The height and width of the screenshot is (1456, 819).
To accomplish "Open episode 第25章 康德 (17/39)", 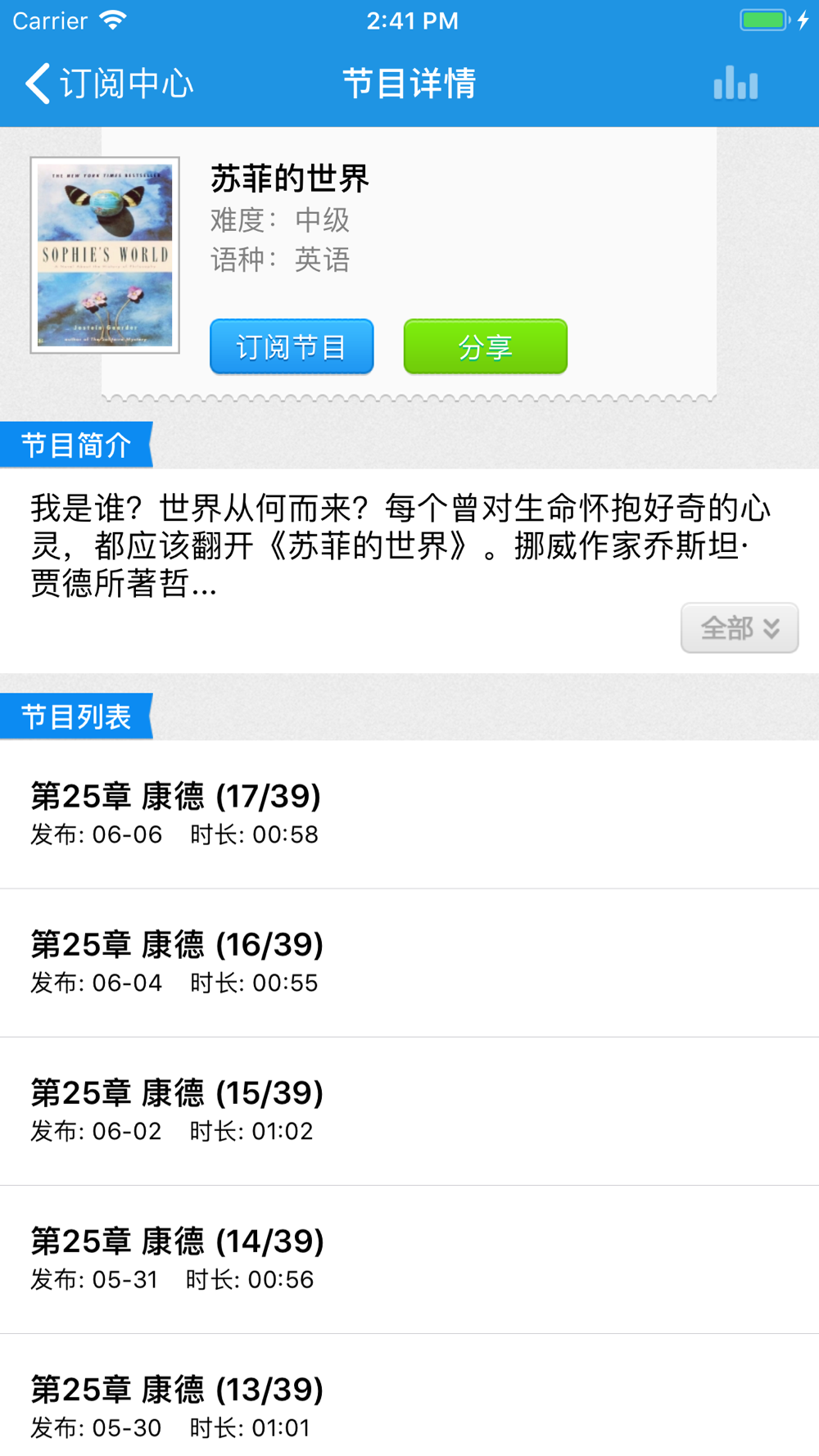I will 409,815.
